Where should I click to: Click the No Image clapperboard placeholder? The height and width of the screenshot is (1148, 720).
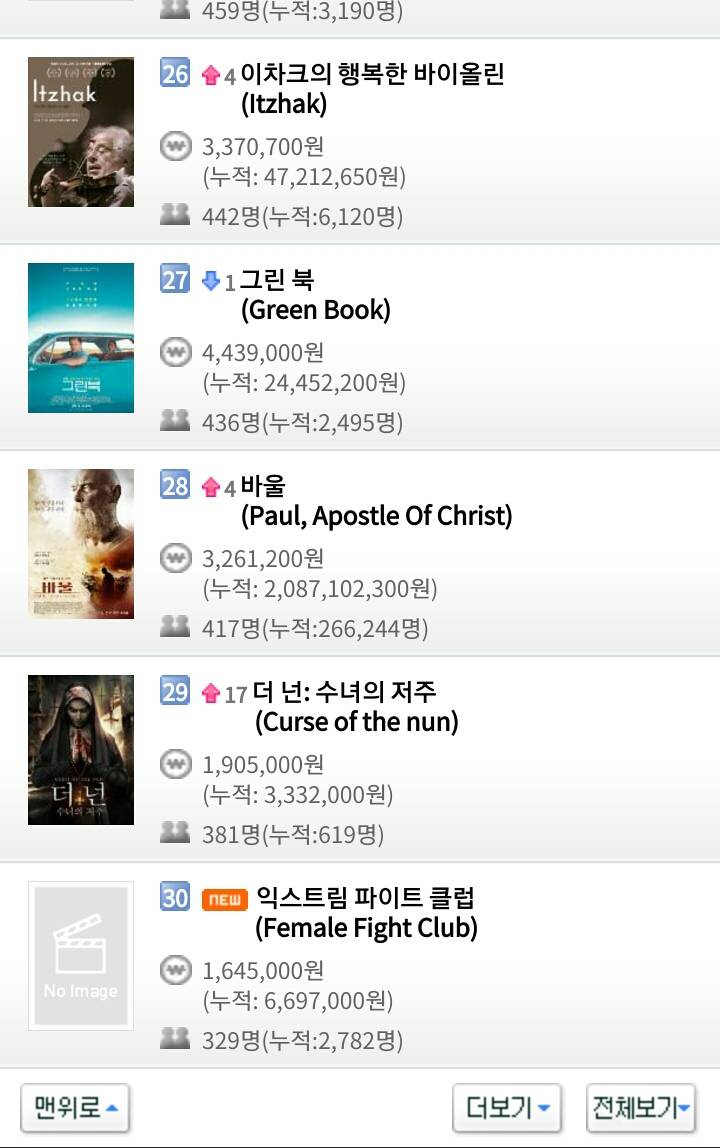click(80, 955)
